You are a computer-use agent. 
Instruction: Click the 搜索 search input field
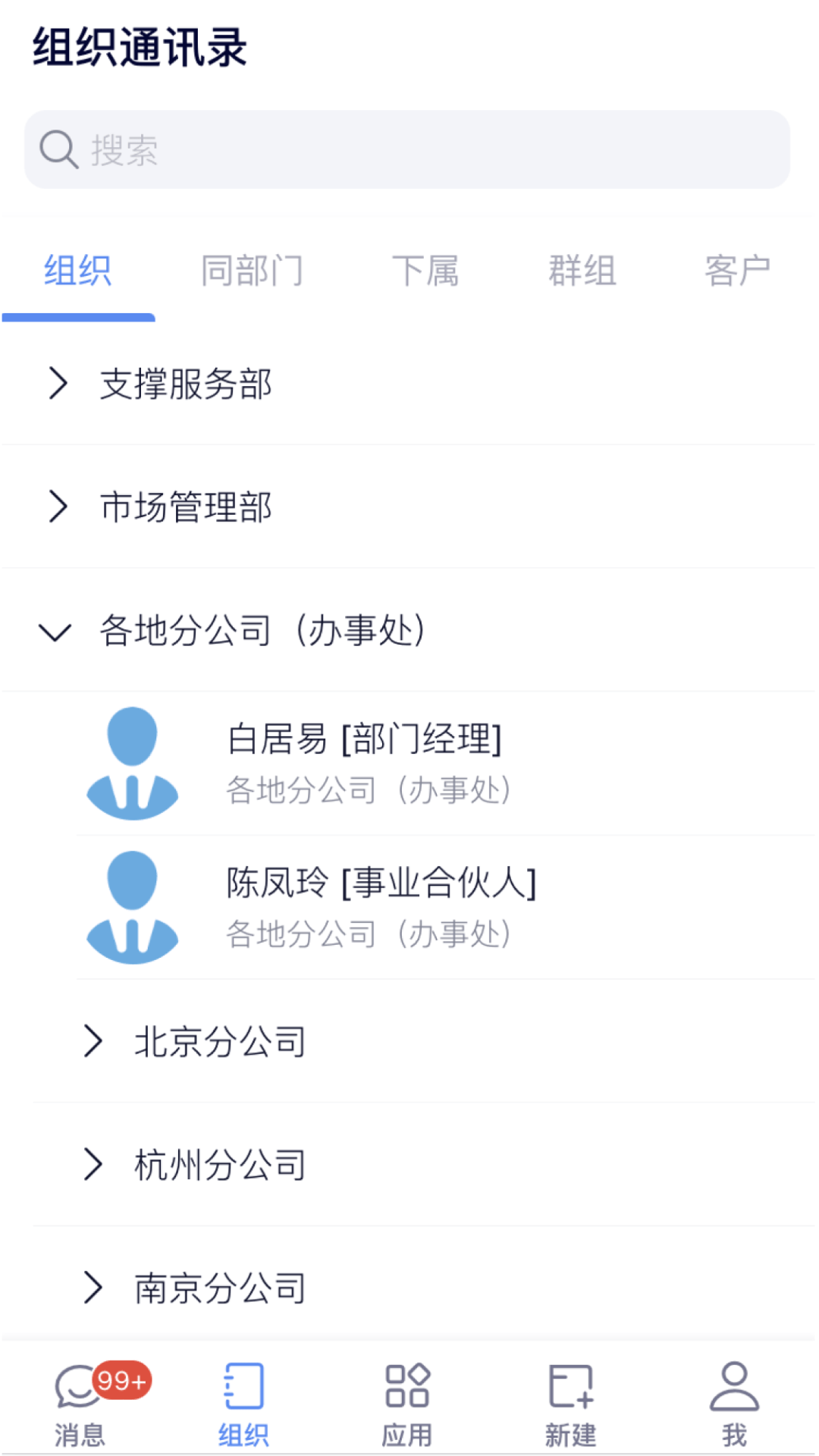pyautogui.click(x=409, y=149)
